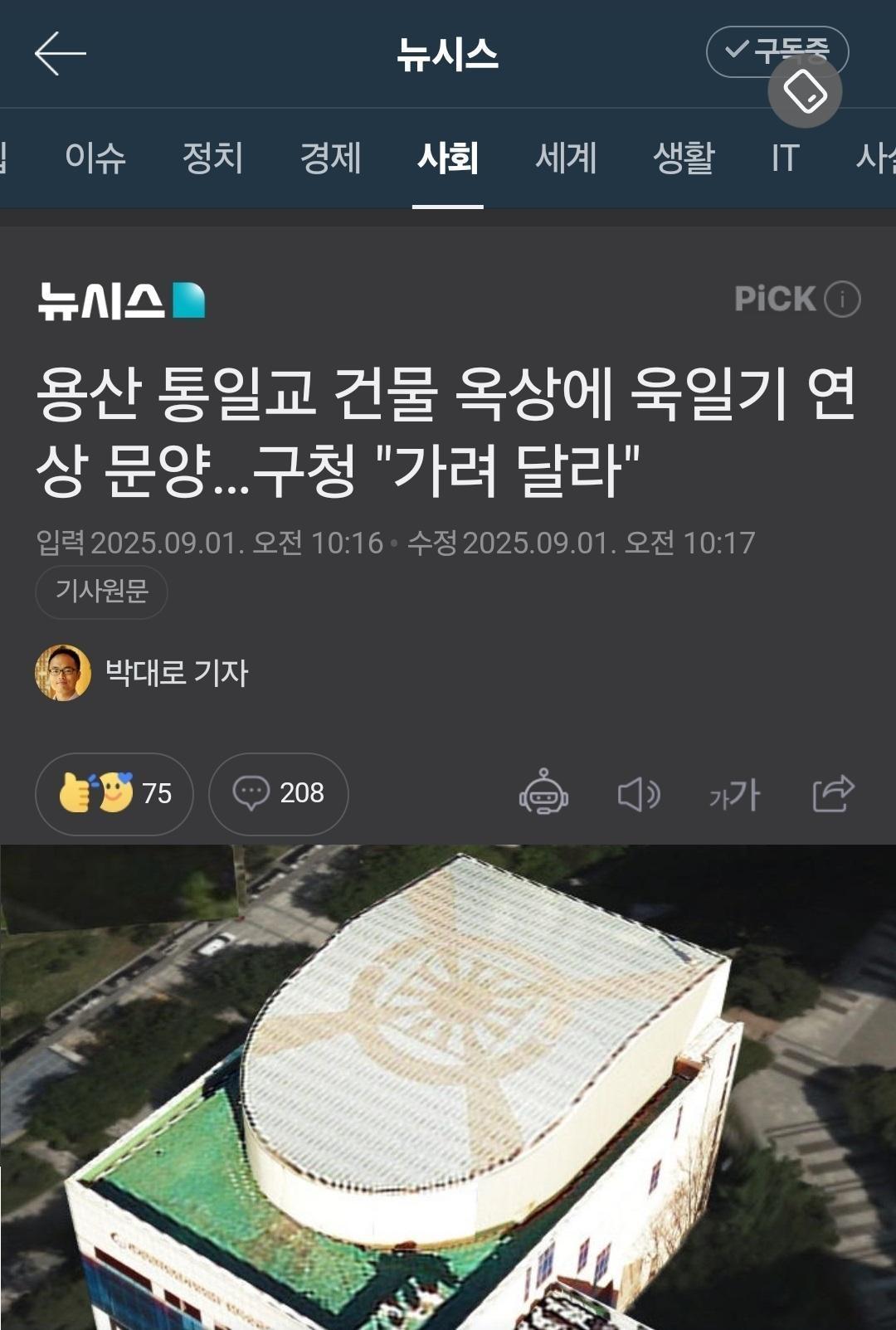Change font size with 가가 icon
The height and width of the screenshot is (1330, 896).
tap(734, 794)
